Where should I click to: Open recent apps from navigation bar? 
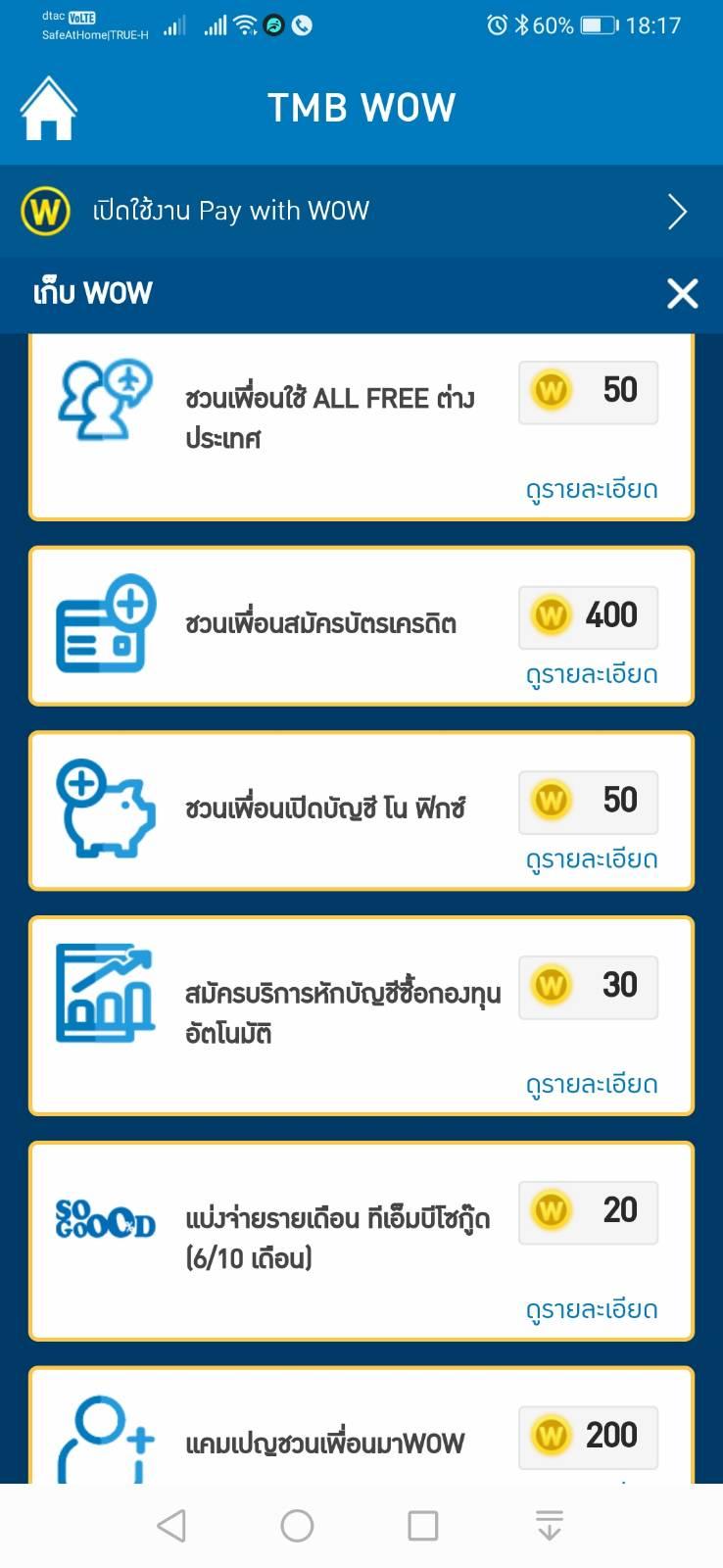click(422, 1525)
